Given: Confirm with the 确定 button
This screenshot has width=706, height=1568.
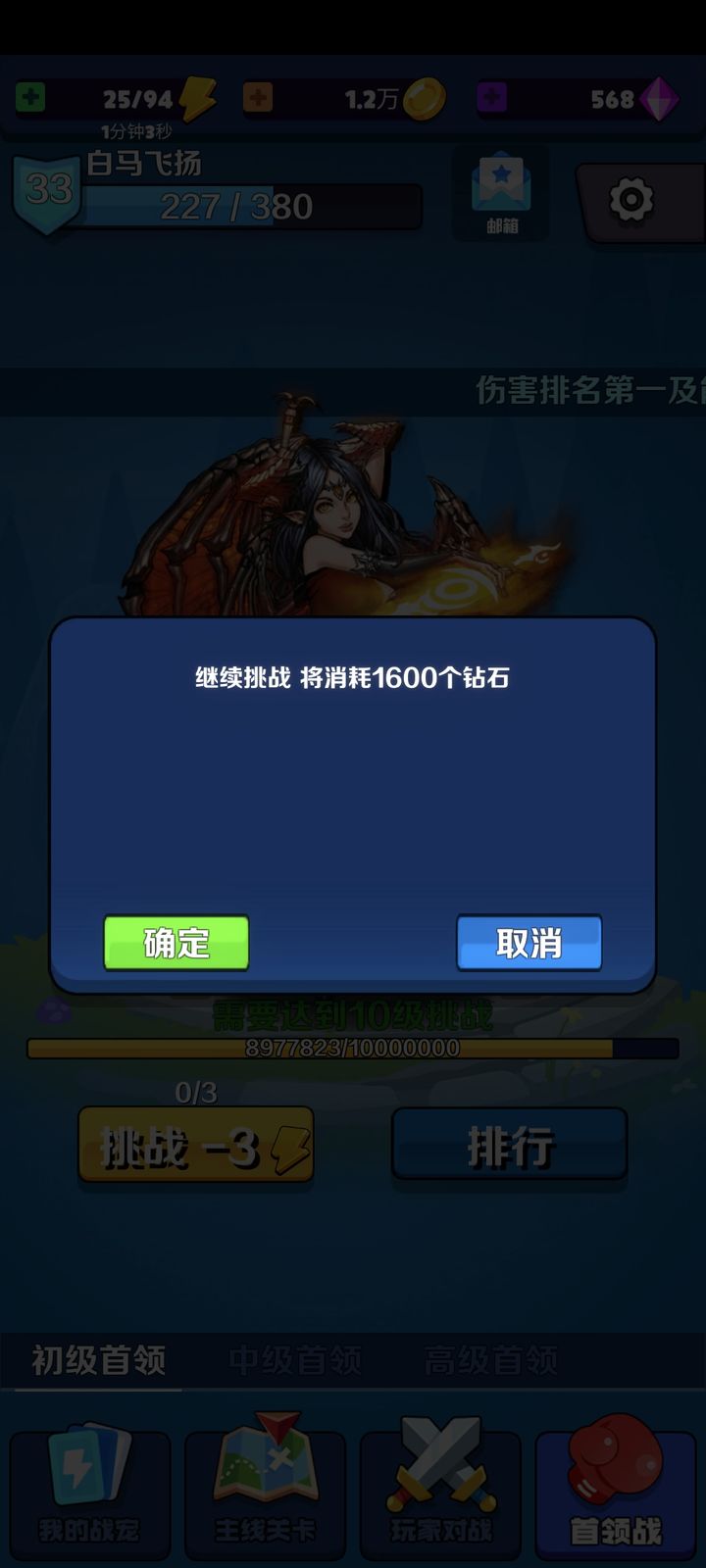Looking at the screenshot, I should (176, 944).
